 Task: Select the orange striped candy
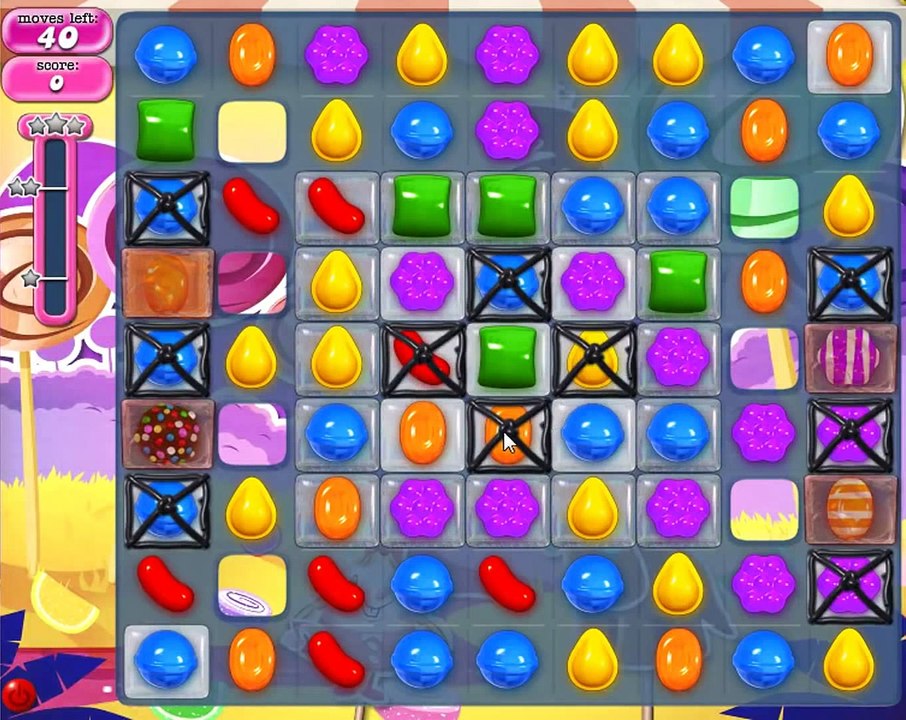point(849,509)
